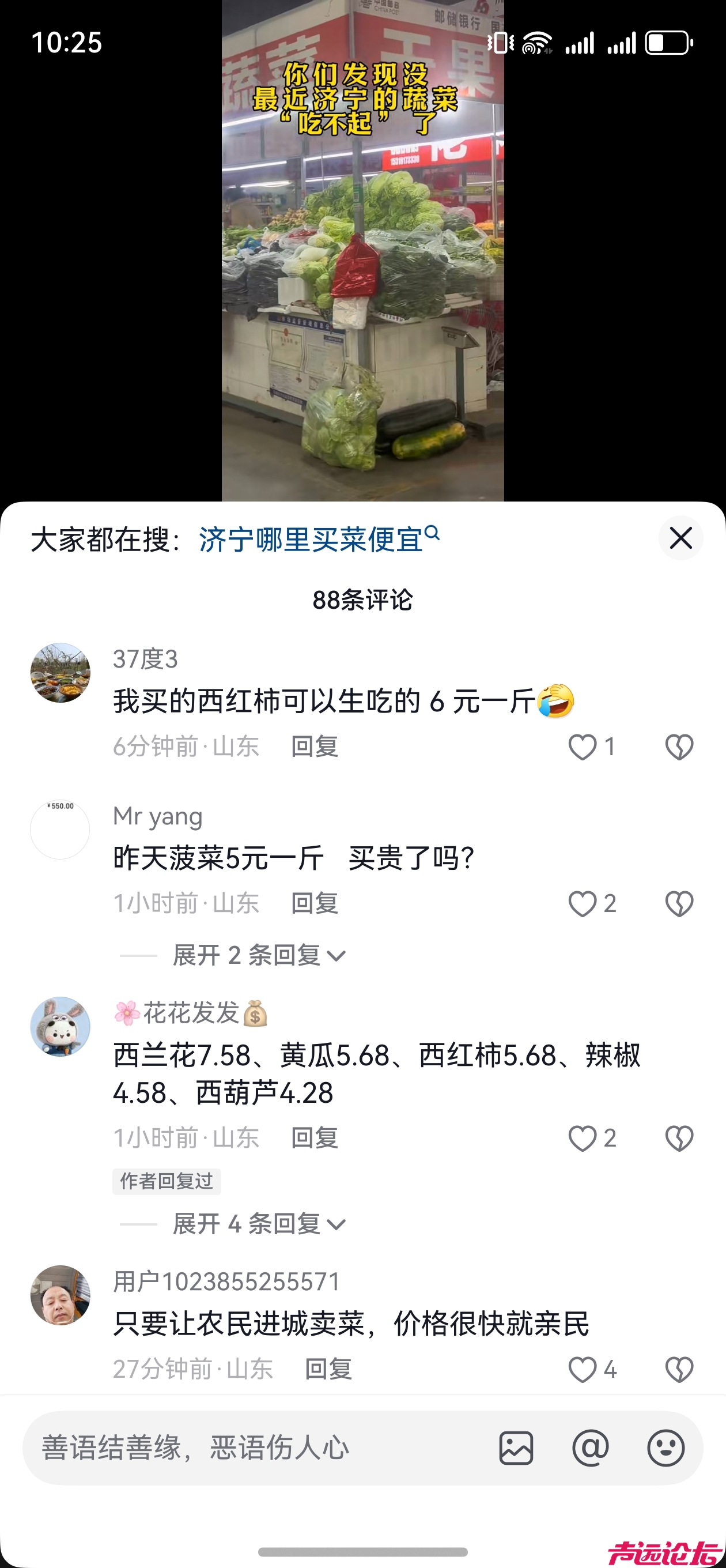Viewport: 726px width, 1568px height.
Task: Like 花花发发's comment
Action: click(x=583, y=1139)
